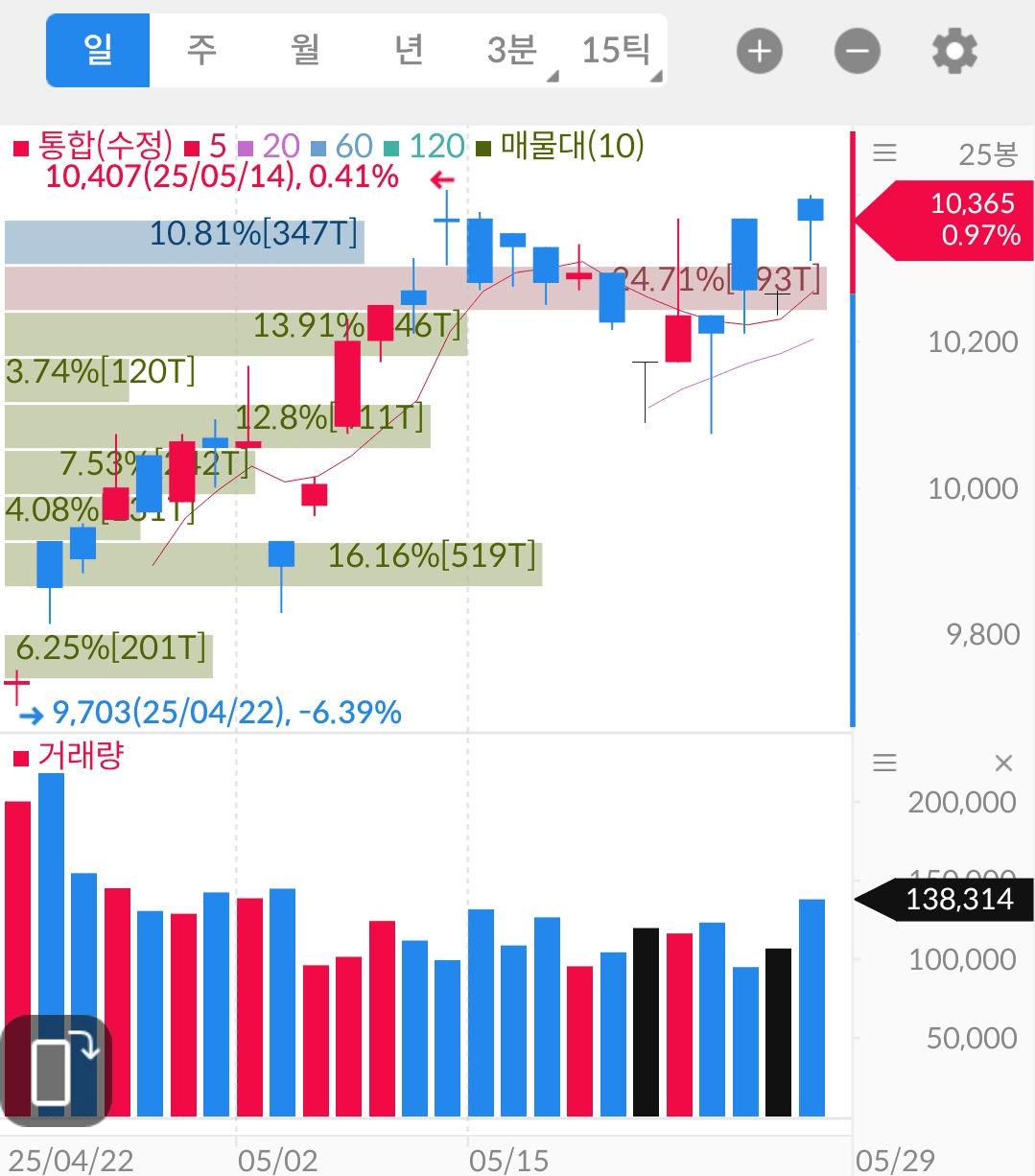
Task: Tap the 통합(수정) chart legend label
Action: tap(104, 147)
